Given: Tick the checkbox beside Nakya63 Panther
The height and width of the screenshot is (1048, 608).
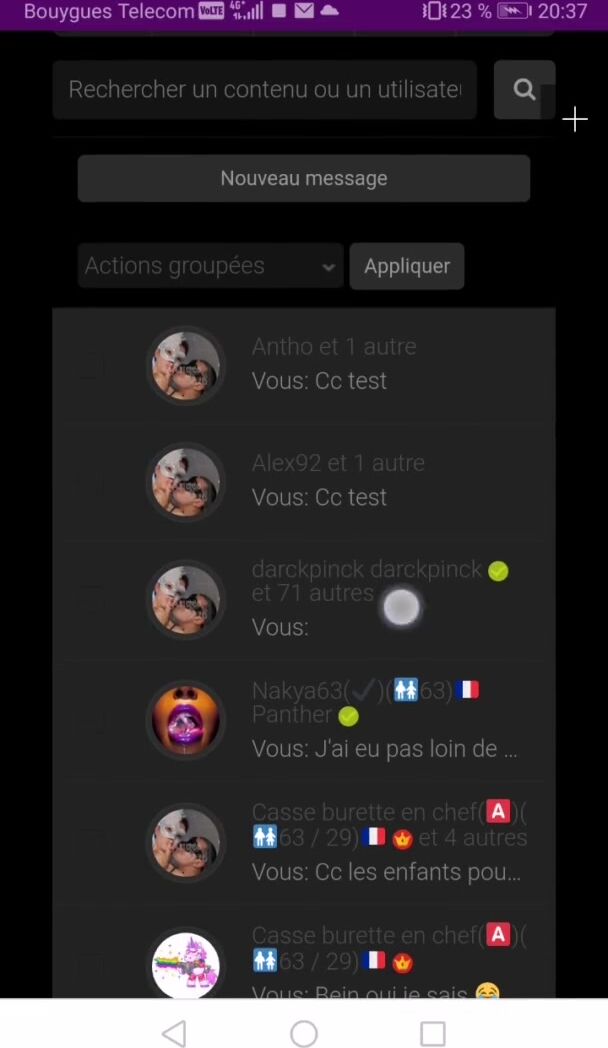Looking at the screenshot, I should coord(91,720).
